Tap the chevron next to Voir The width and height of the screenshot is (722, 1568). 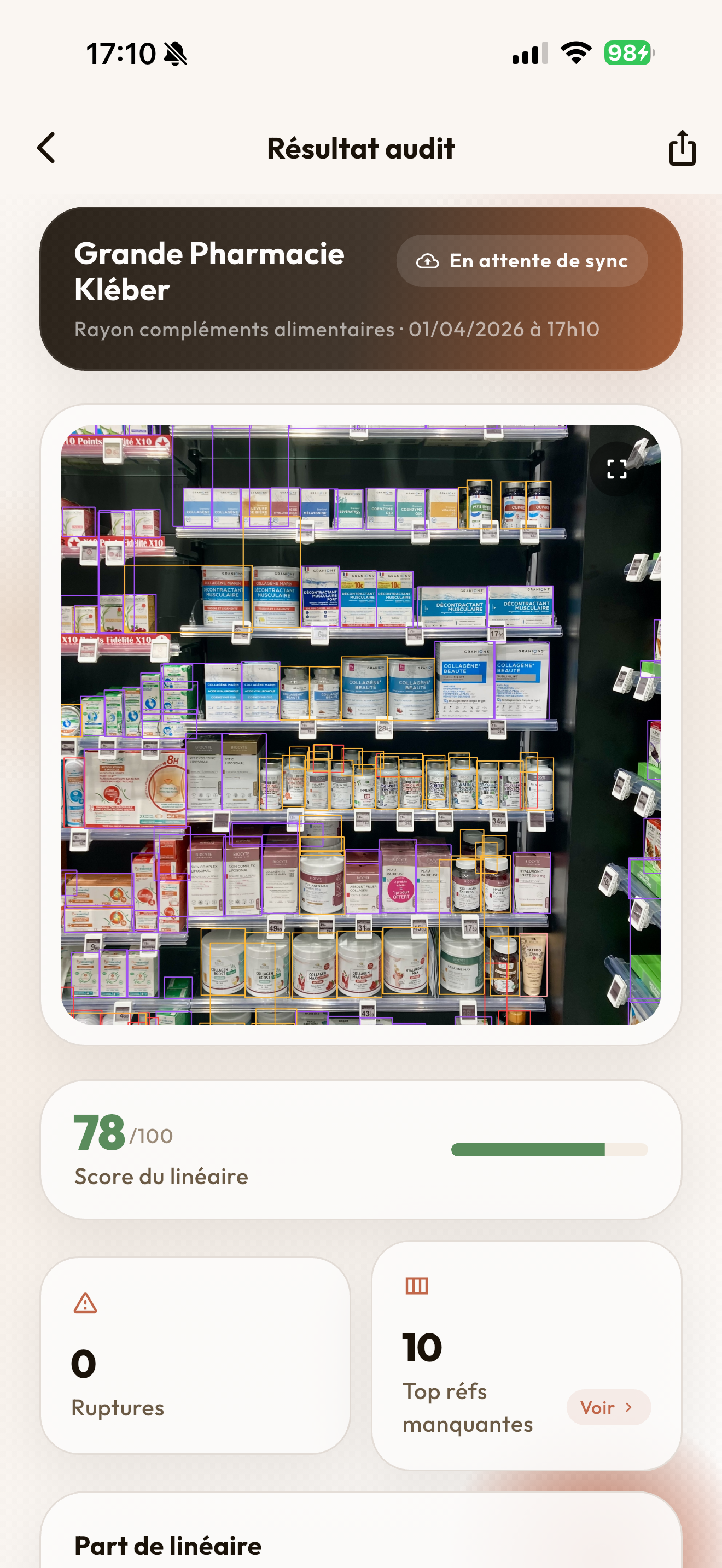pos(629,1408)
